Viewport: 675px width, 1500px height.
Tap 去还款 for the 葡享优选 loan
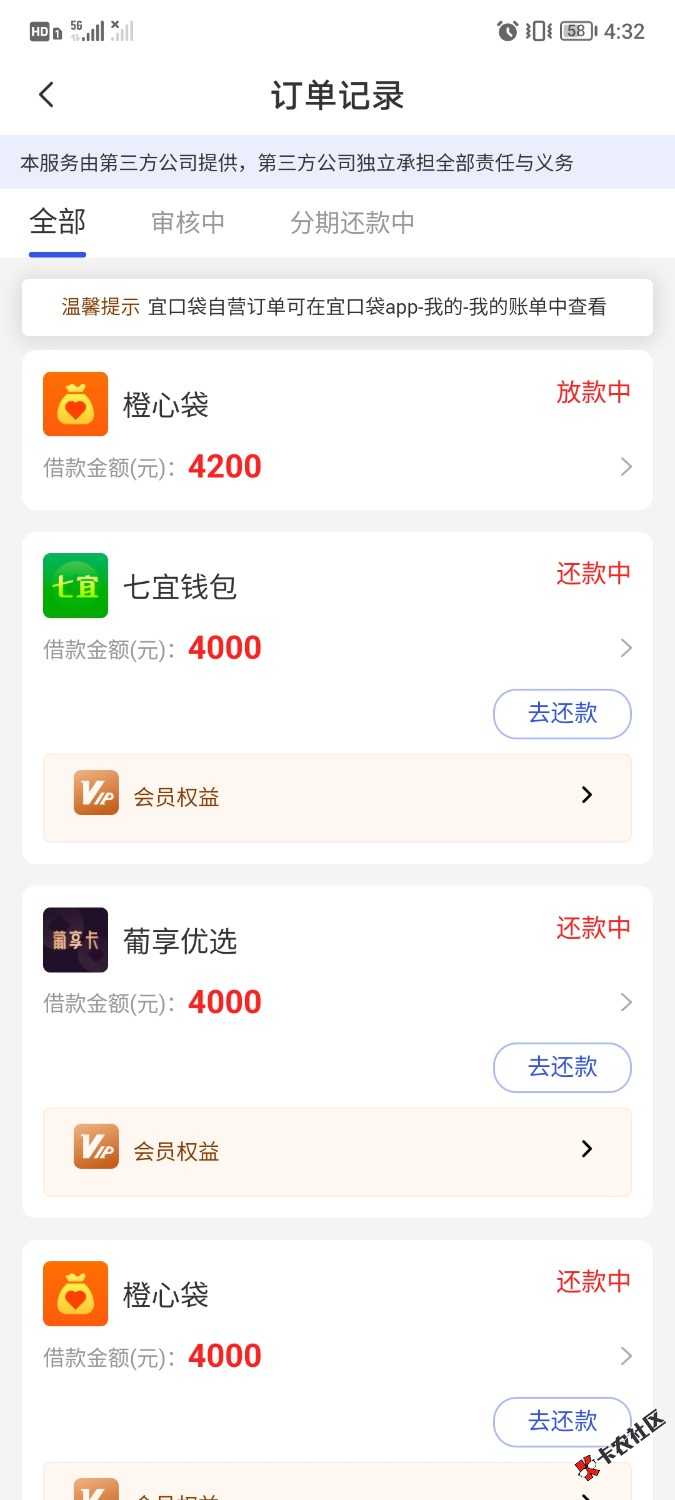[x=562, y=1068]
